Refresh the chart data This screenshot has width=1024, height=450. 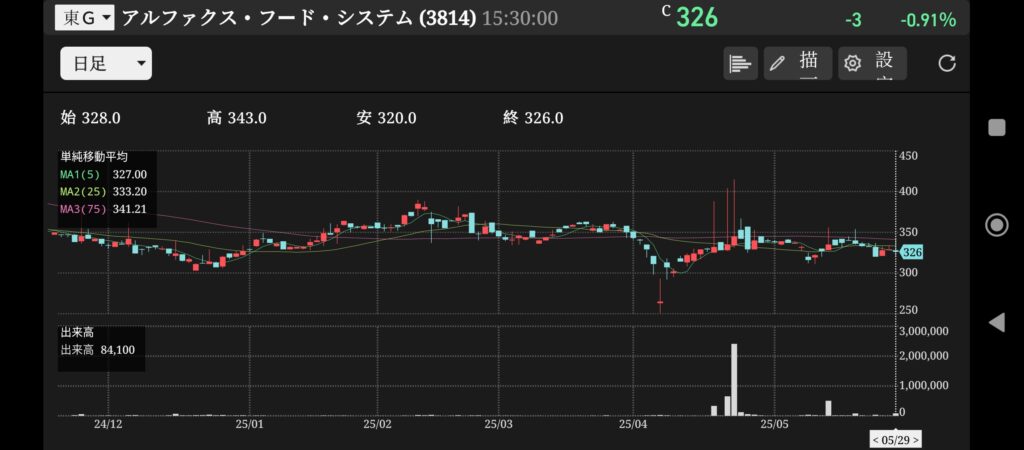[947, 64]
